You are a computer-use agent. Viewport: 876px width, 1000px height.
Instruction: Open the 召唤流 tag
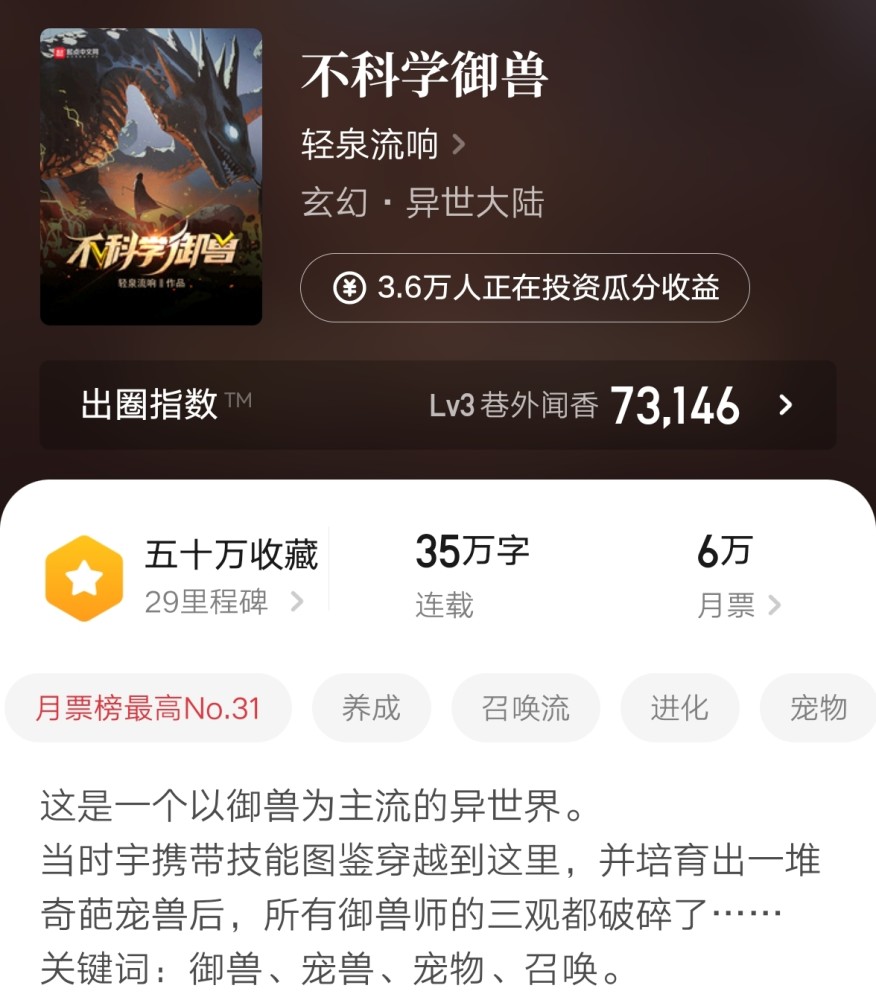tap(526, 707)
